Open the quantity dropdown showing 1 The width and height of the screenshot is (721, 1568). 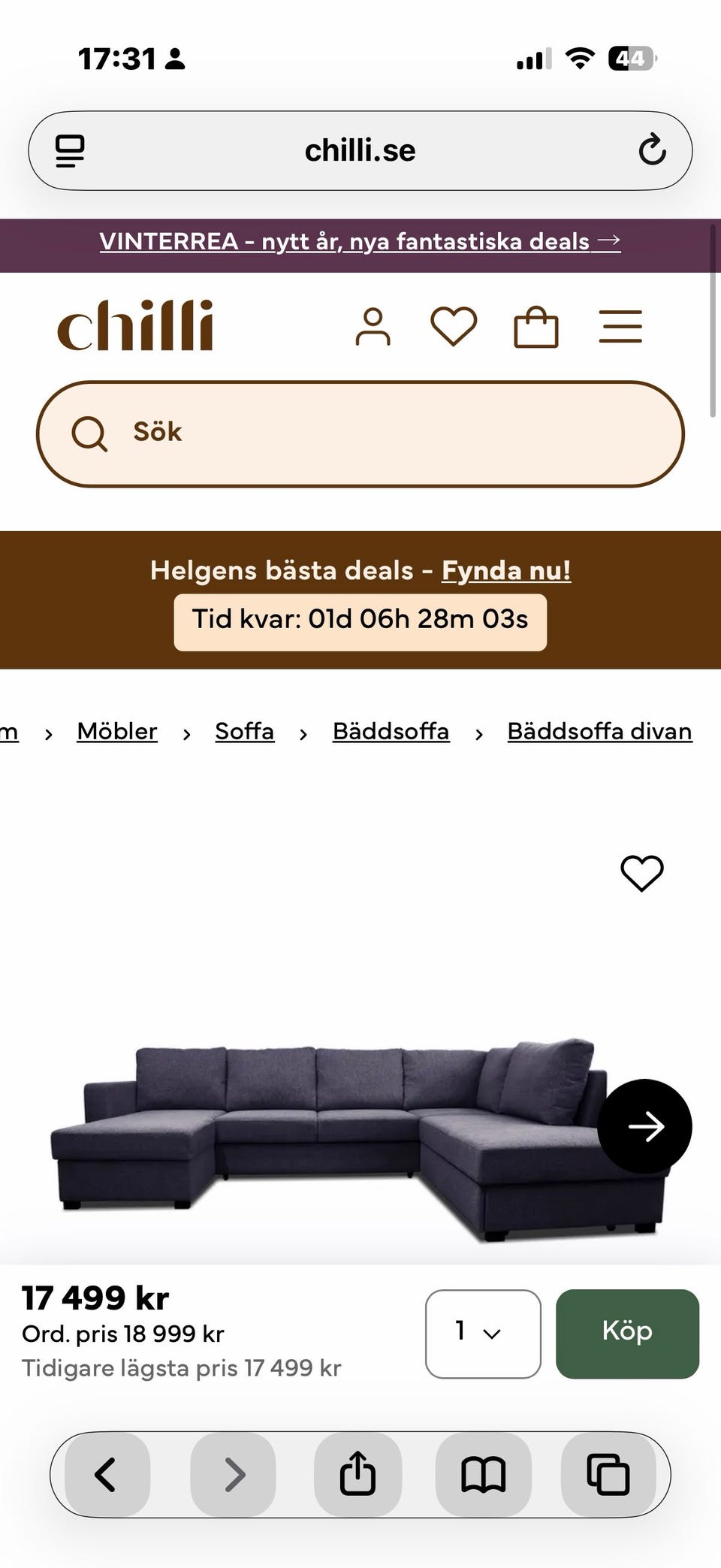tap(483, 1331)
